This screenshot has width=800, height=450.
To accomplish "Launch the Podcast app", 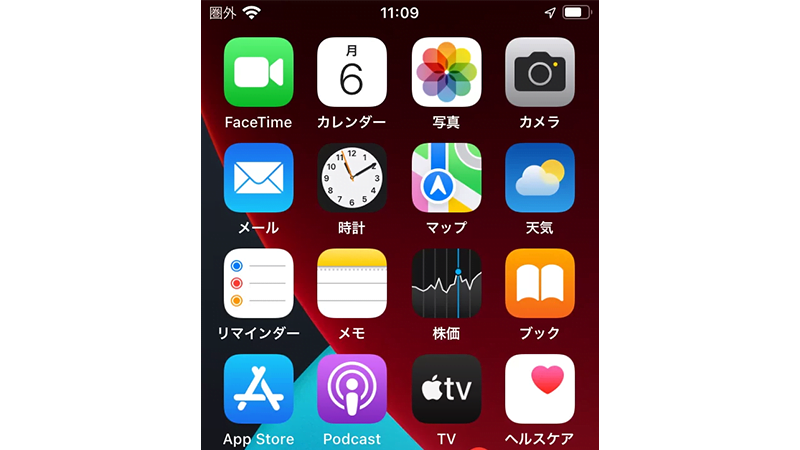I will [352, 389].
